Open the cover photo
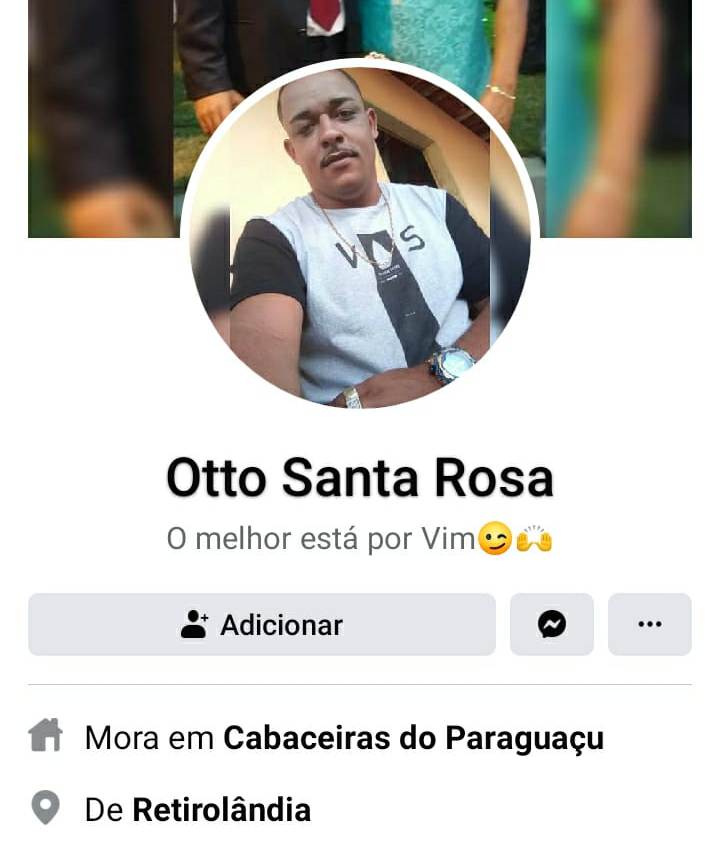The width and height of the screenshot is (720, 841). coord(620,120)
